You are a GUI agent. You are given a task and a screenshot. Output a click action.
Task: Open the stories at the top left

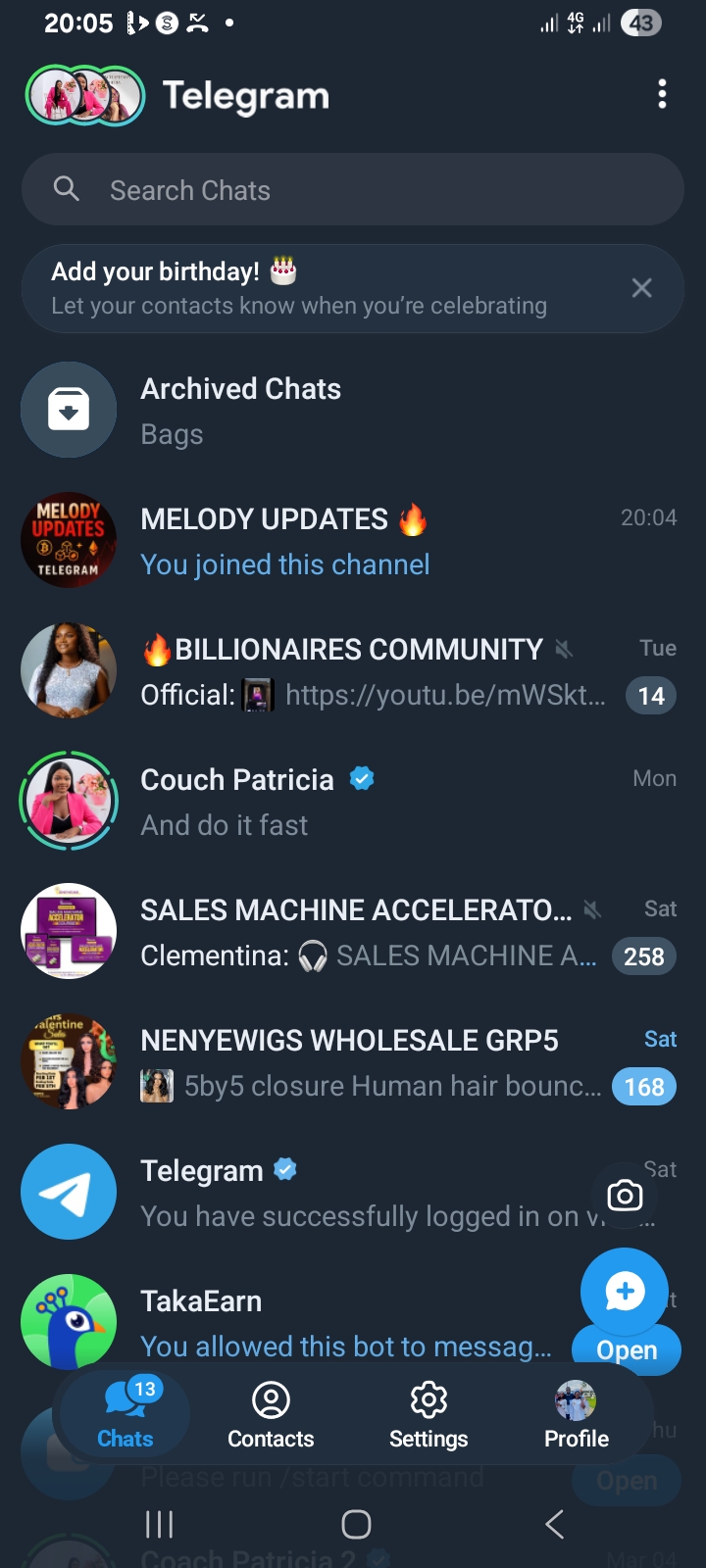pyautogui.click(x=85, y=95)
